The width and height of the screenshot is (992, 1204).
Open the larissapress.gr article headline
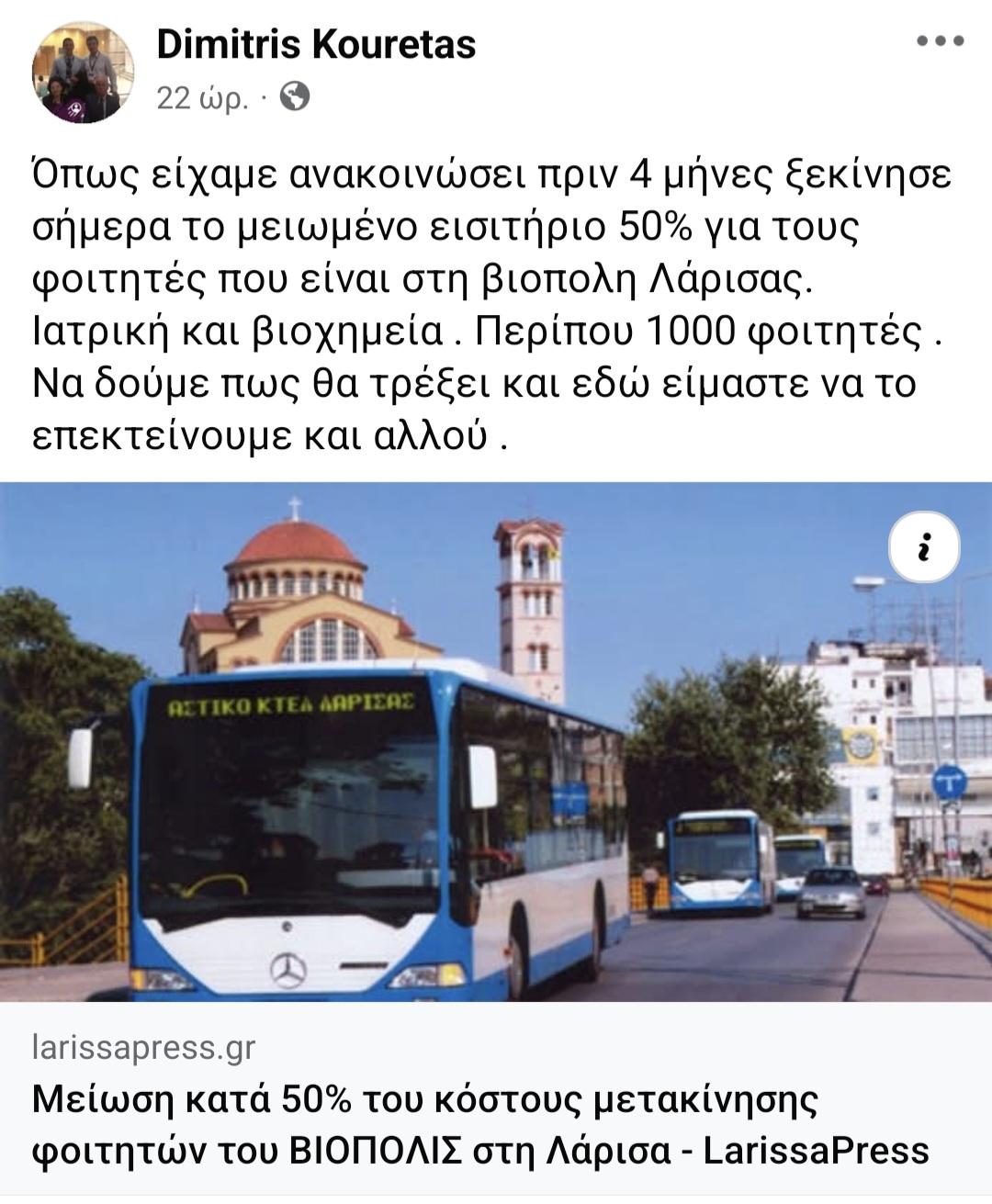479,1124
